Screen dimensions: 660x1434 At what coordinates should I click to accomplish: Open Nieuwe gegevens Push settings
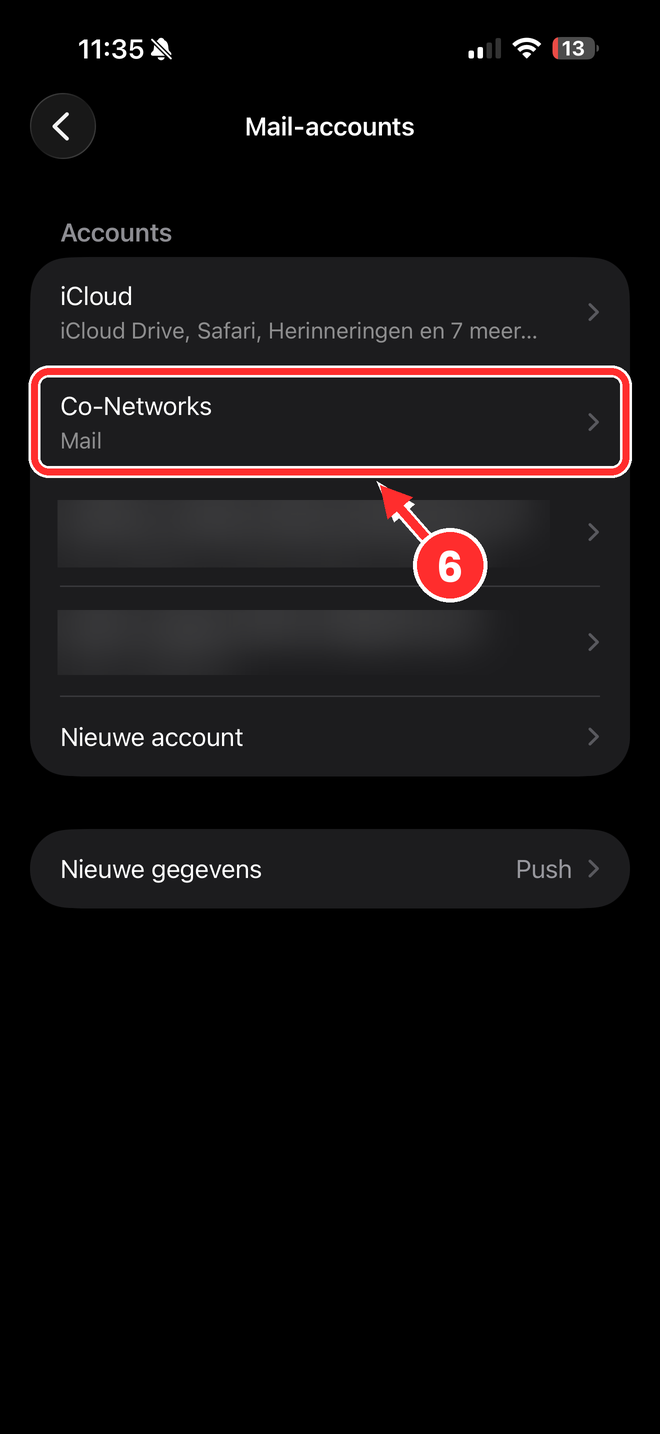pyautogui.click(x=330, y=869)
